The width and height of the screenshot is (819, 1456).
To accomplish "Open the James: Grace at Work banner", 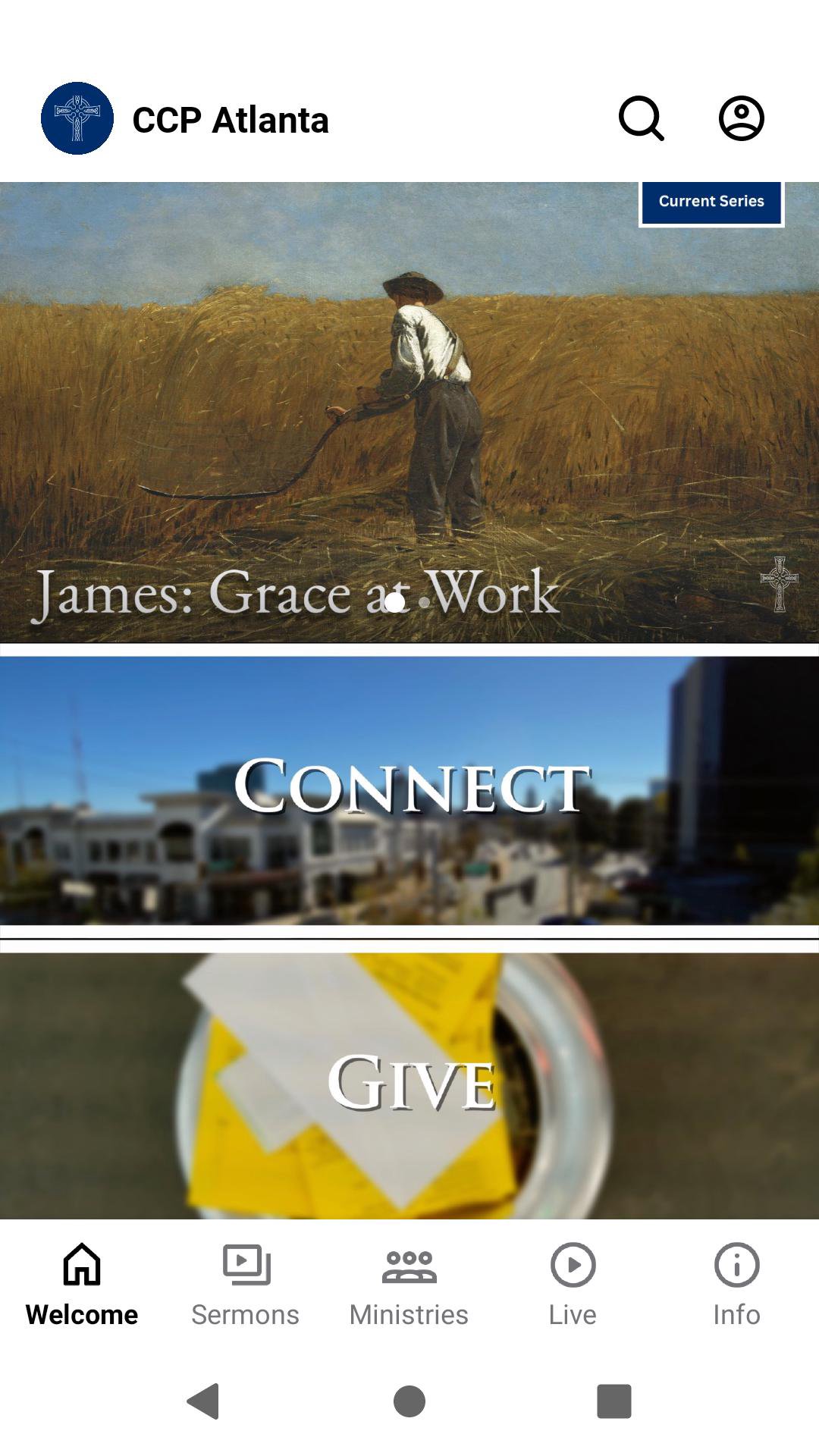I will click(x=409, y=413).
